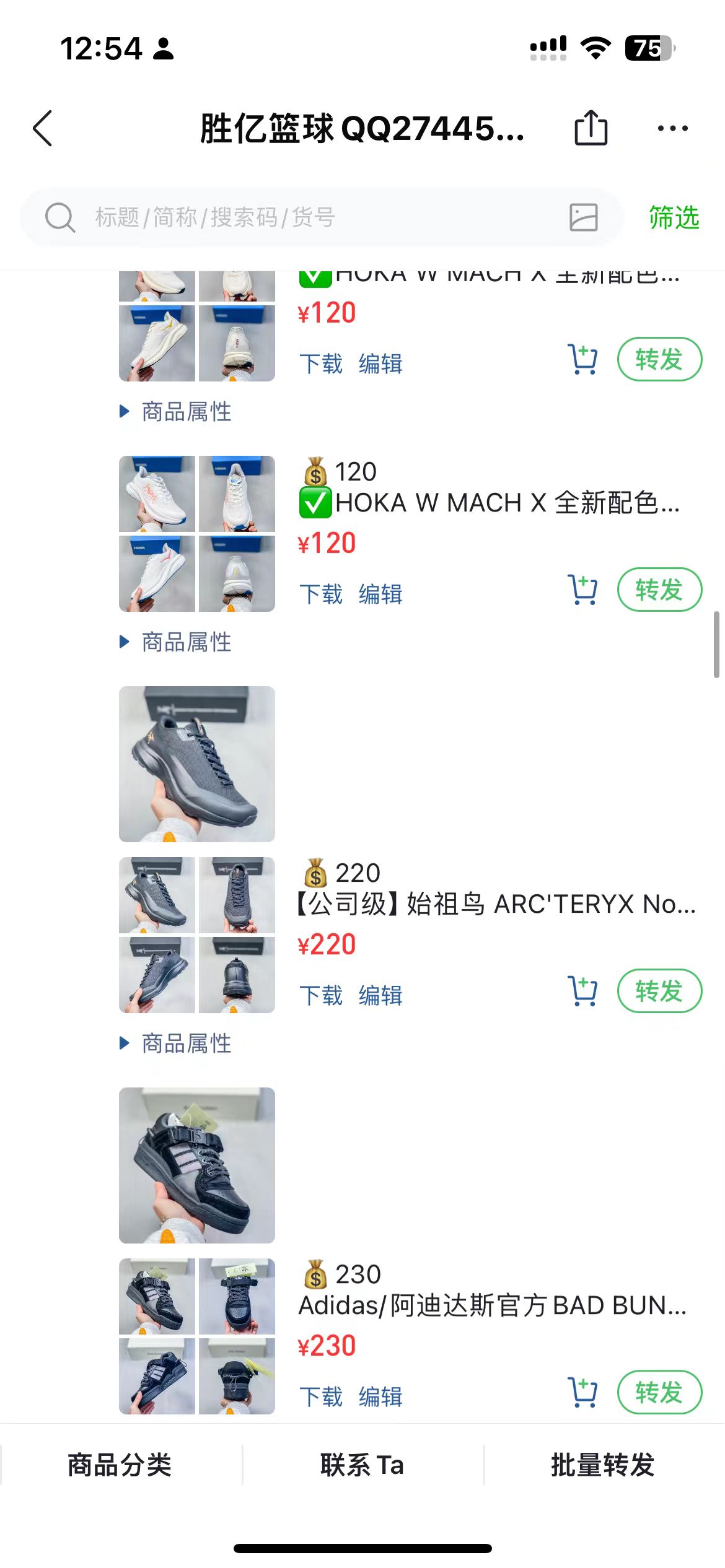
Task: Open the three-dot overflow menu
Action: tap(672, 129)
